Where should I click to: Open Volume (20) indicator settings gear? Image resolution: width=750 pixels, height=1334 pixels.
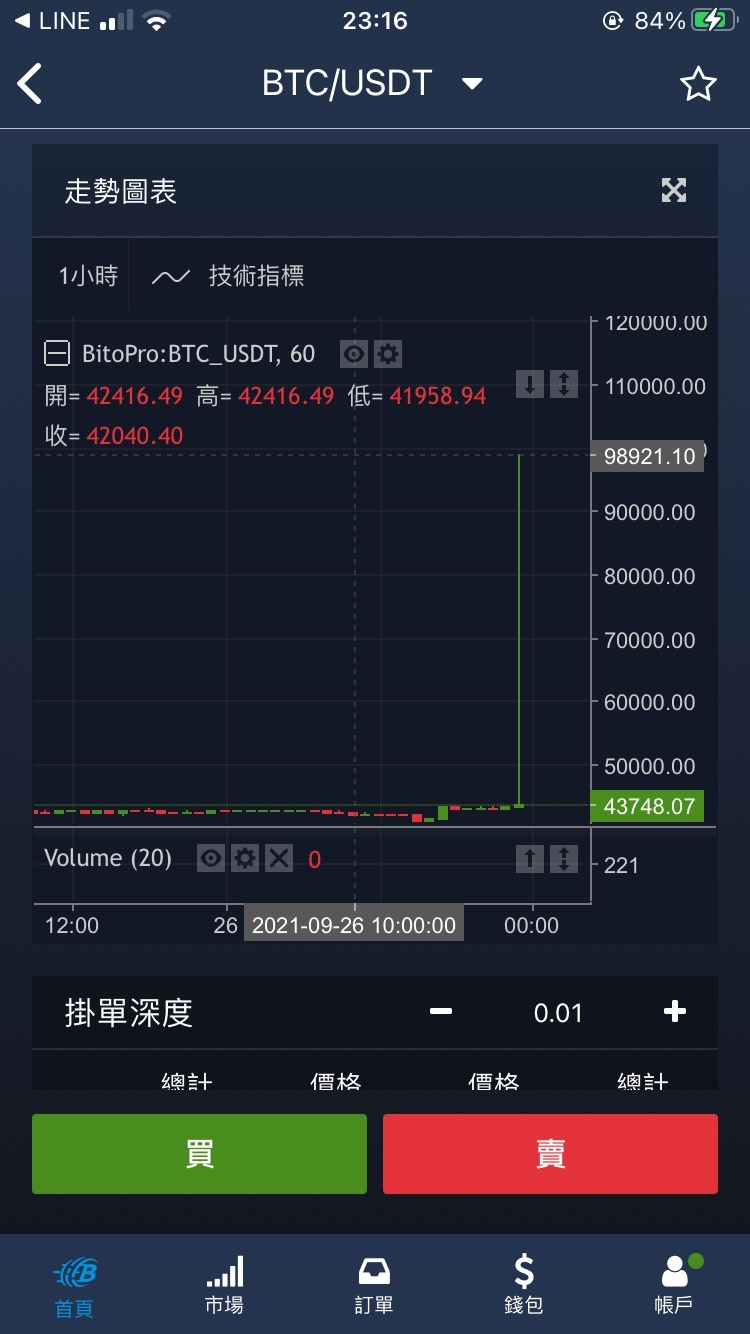[244, 858]
